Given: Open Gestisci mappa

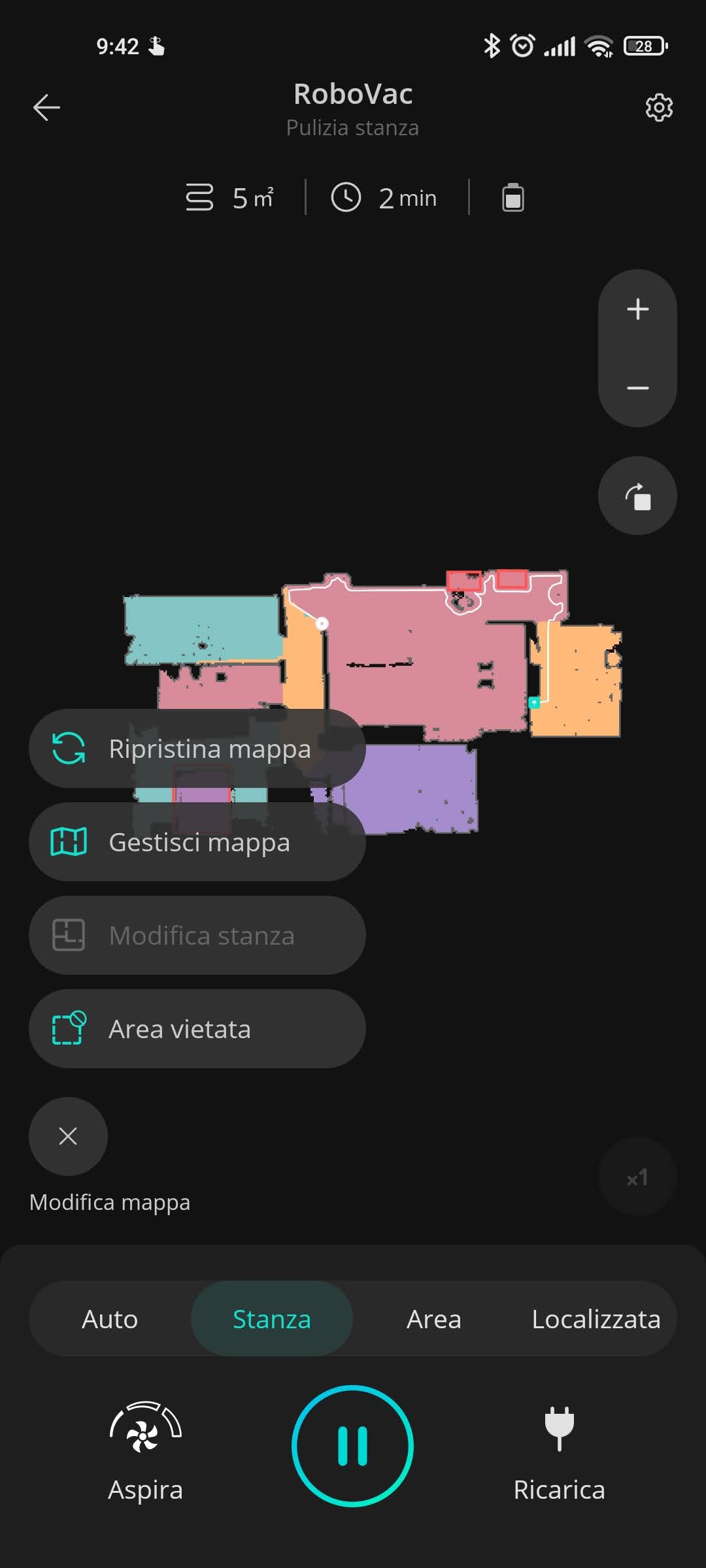Looking at the screenshot, I should click(197, 842).
